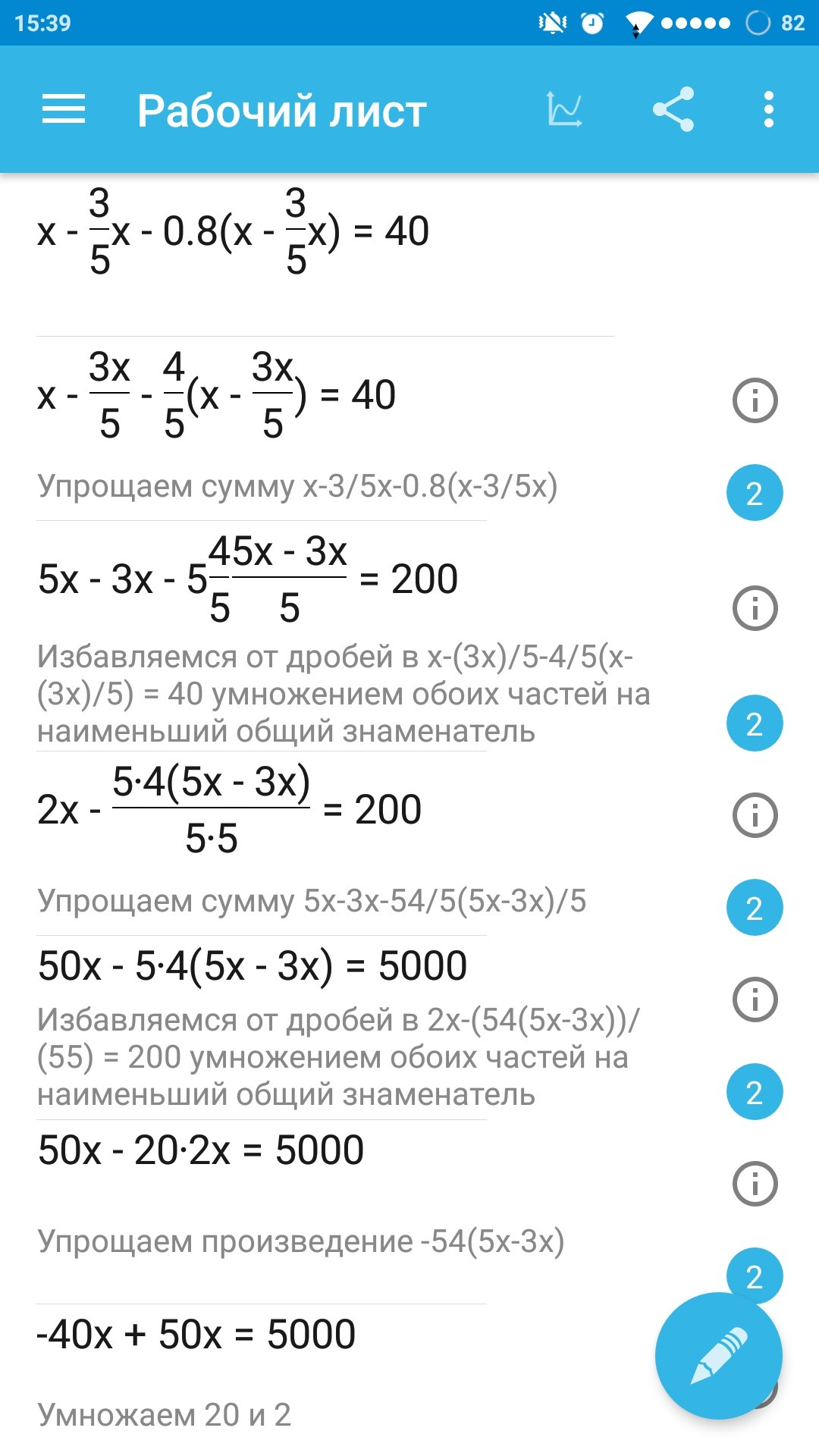819x1456 pixels.
Task: Expand substeps for 'Избавляемся от дробей в 2x-'
Action: point(755,1092)
